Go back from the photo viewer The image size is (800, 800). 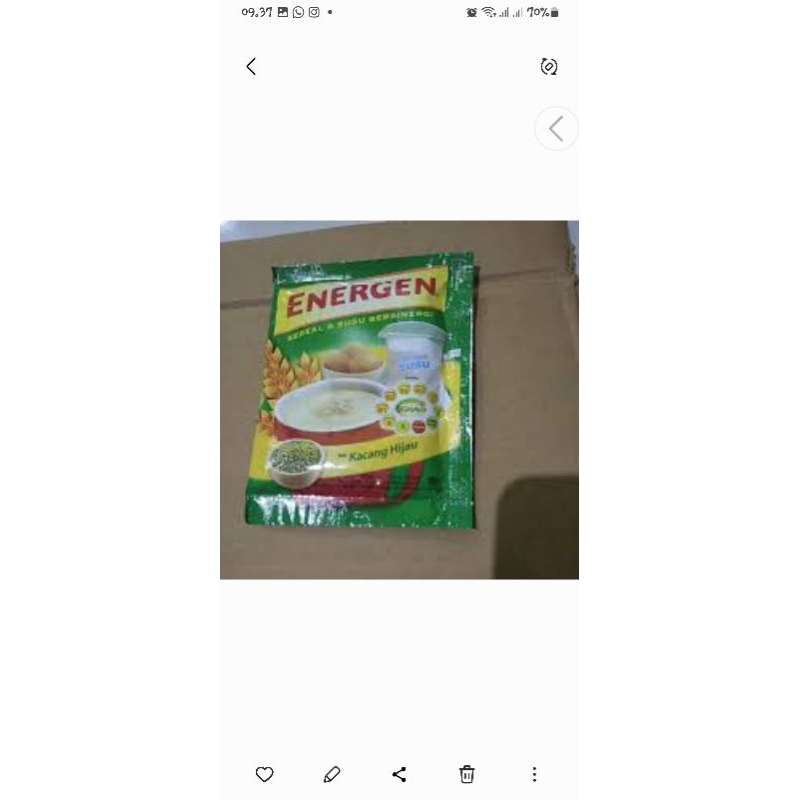[251, 67]
